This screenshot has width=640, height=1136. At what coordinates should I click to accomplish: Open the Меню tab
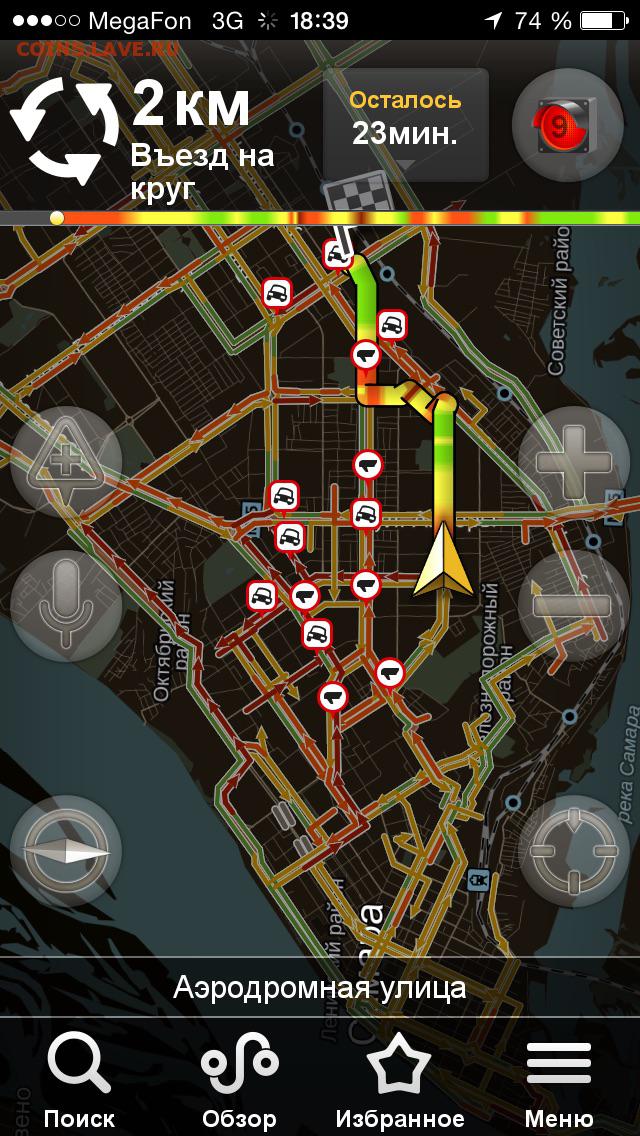[x=559, y=1081]
